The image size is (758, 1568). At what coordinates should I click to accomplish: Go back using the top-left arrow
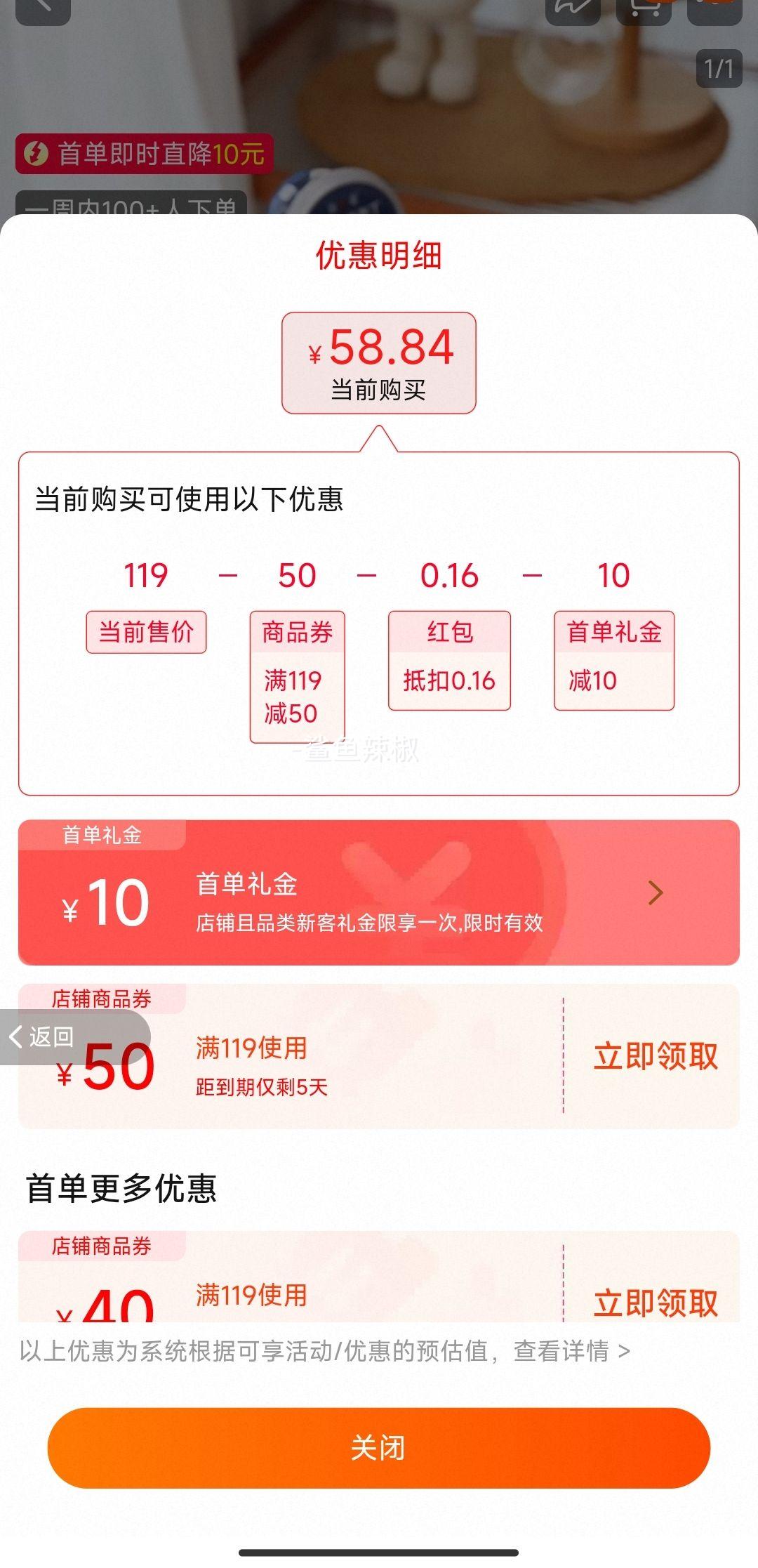pos(43,8)
